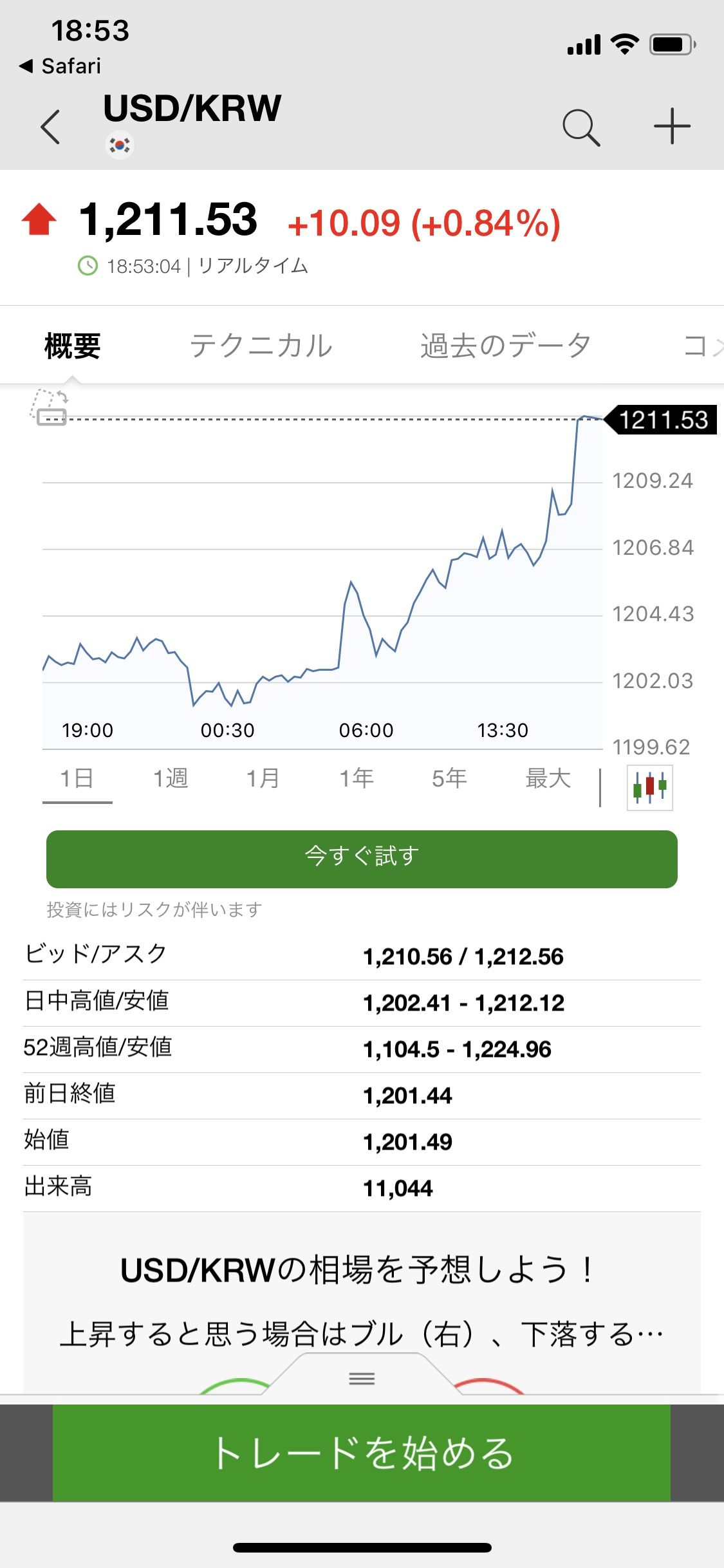This screenshot has height=1568, width=724.
Task: Add USD/KRW with the plus icon
Action: point(672,126)
